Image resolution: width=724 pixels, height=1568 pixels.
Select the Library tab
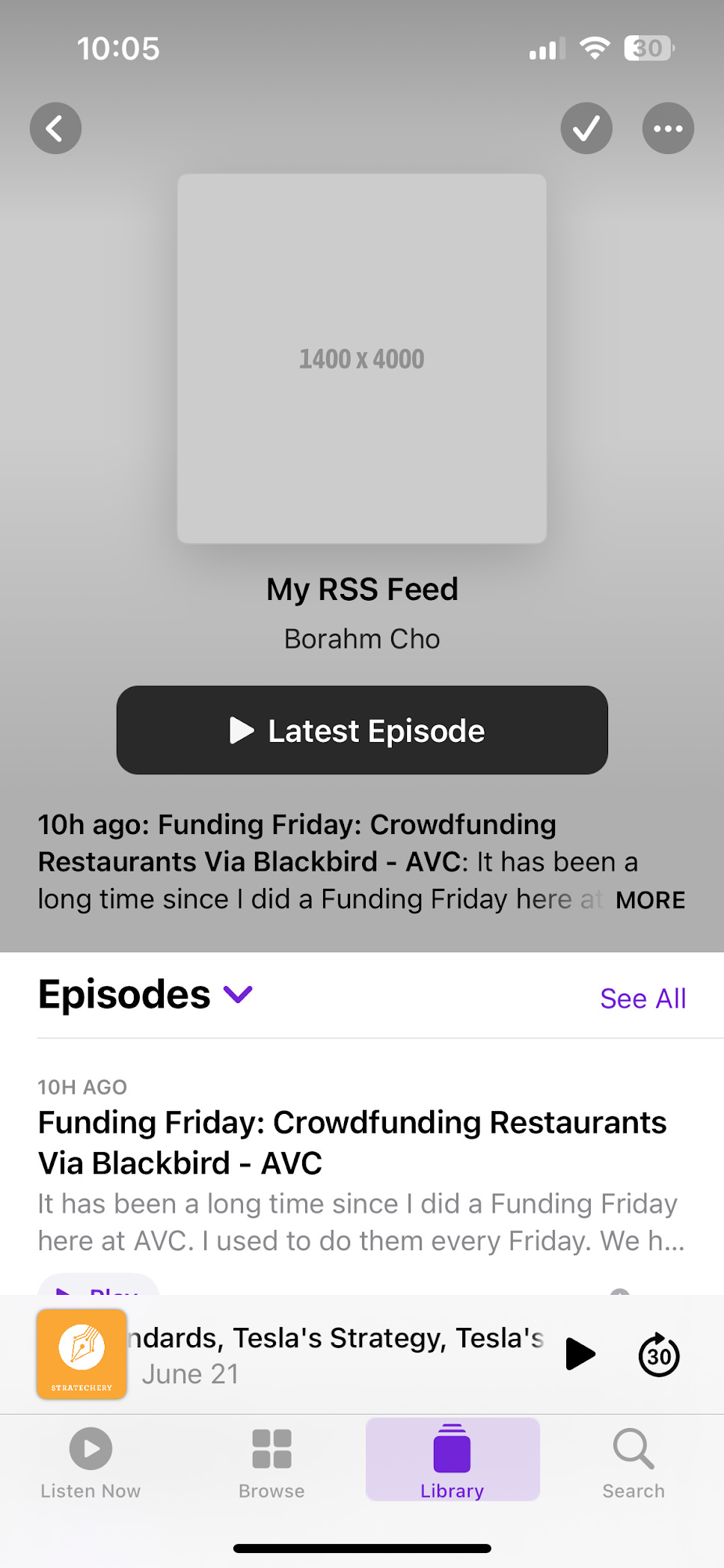point(452,1462)
